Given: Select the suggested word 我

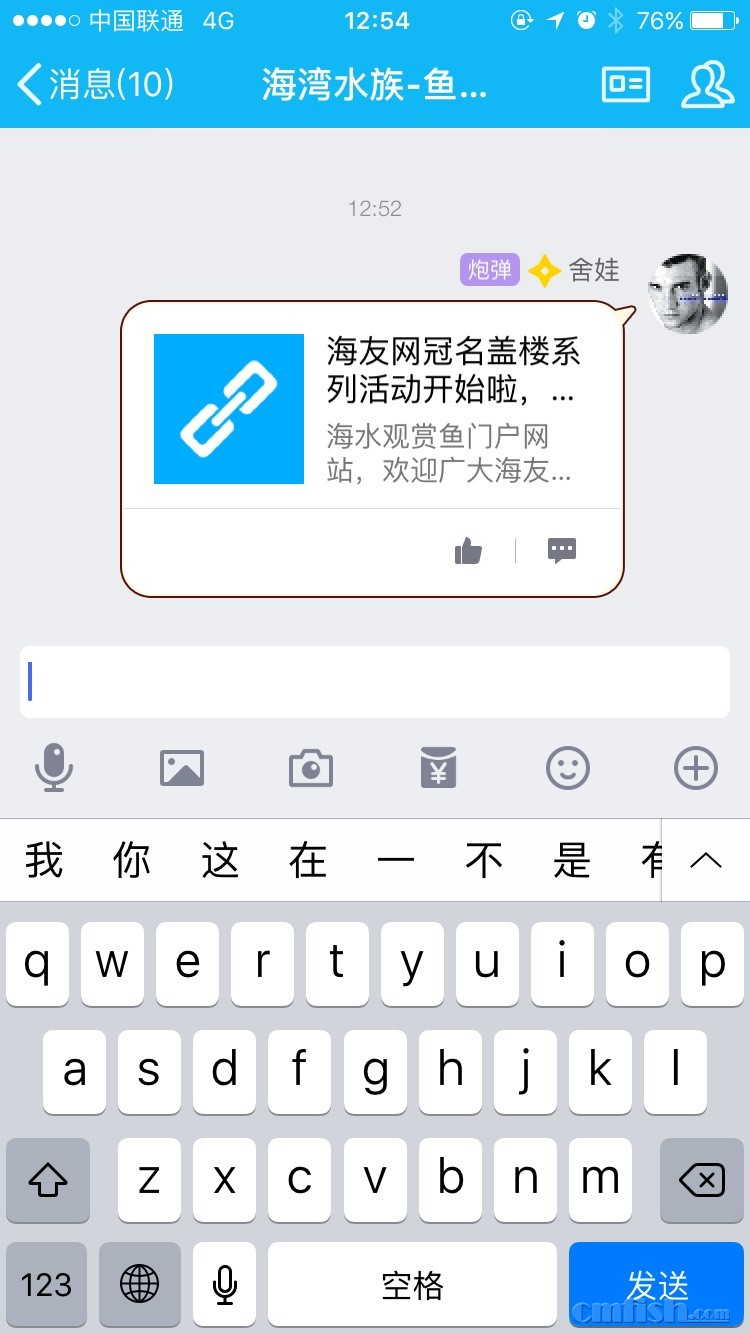Looking at the screenshot, I should pos(44,861).
